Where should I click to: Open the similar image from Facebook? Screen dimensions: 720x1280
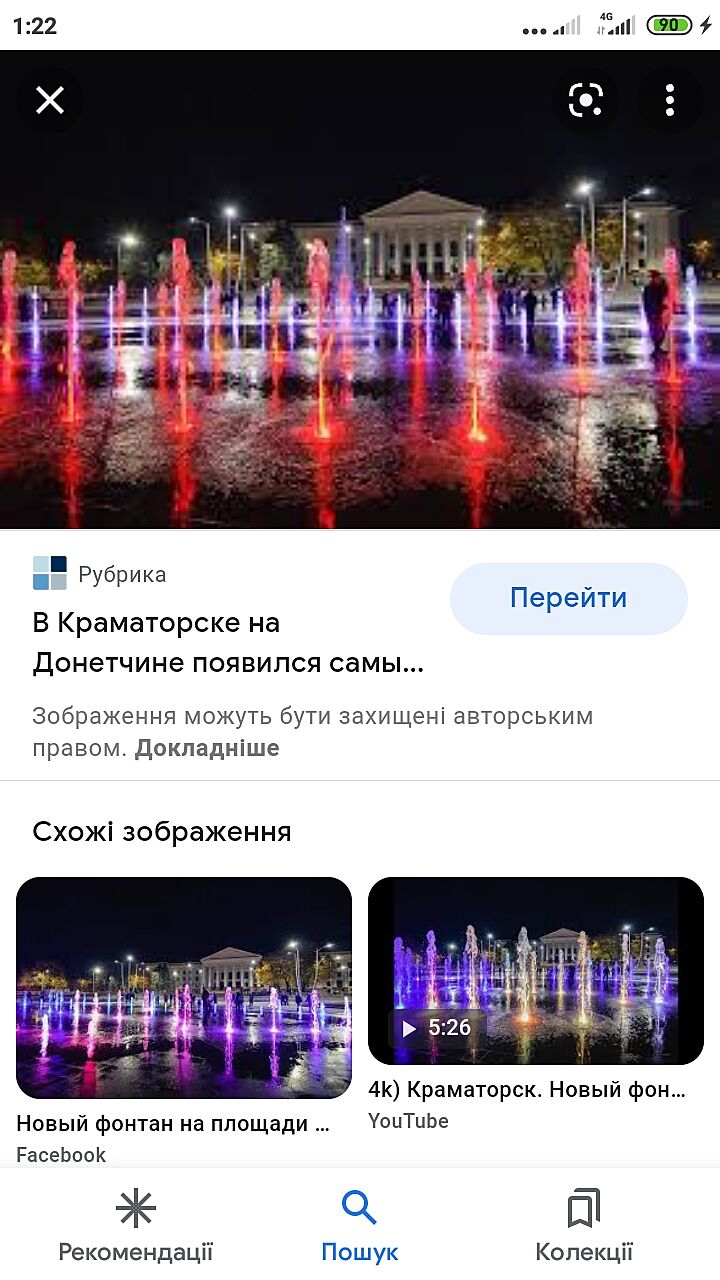point(184,987)
